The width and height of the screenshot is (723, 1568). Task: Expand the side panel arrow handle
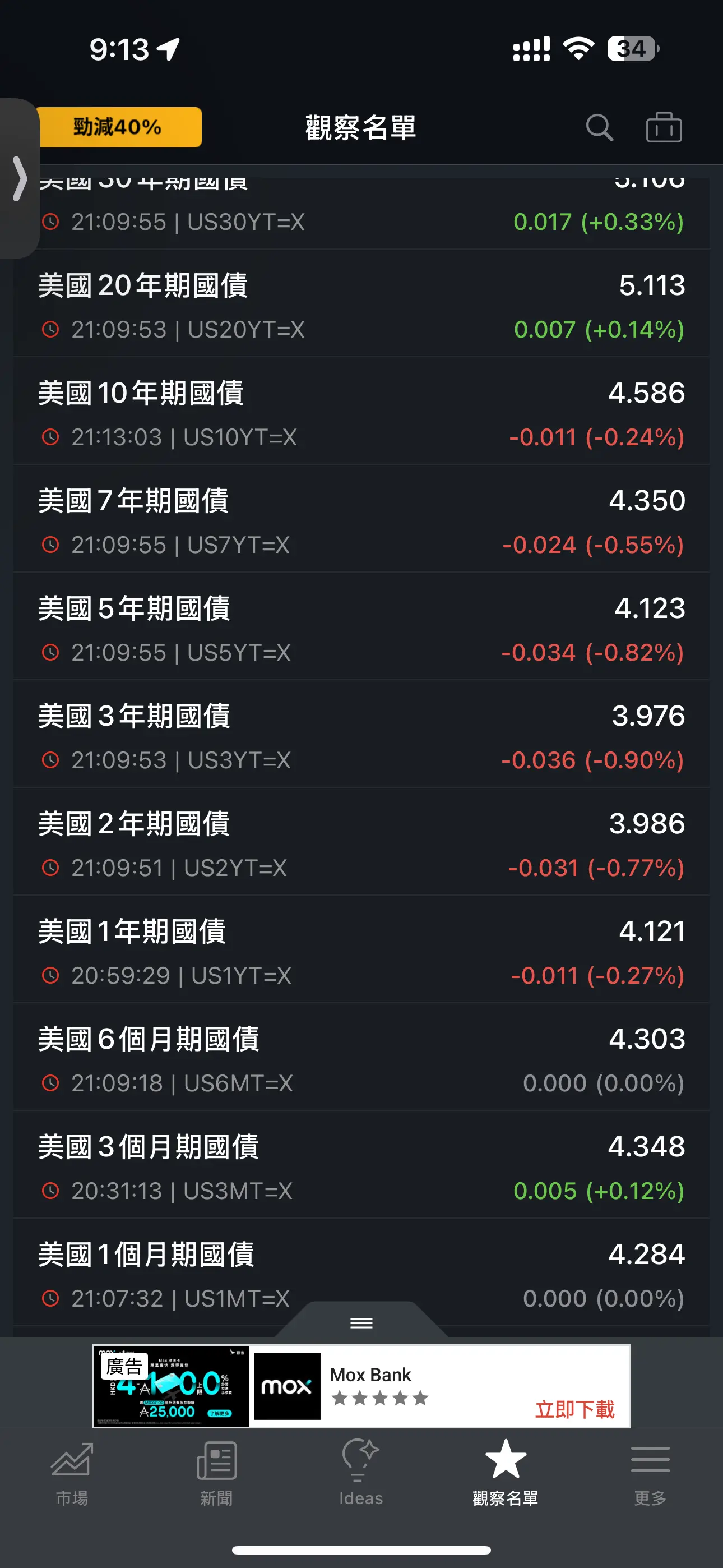point(20,178)
